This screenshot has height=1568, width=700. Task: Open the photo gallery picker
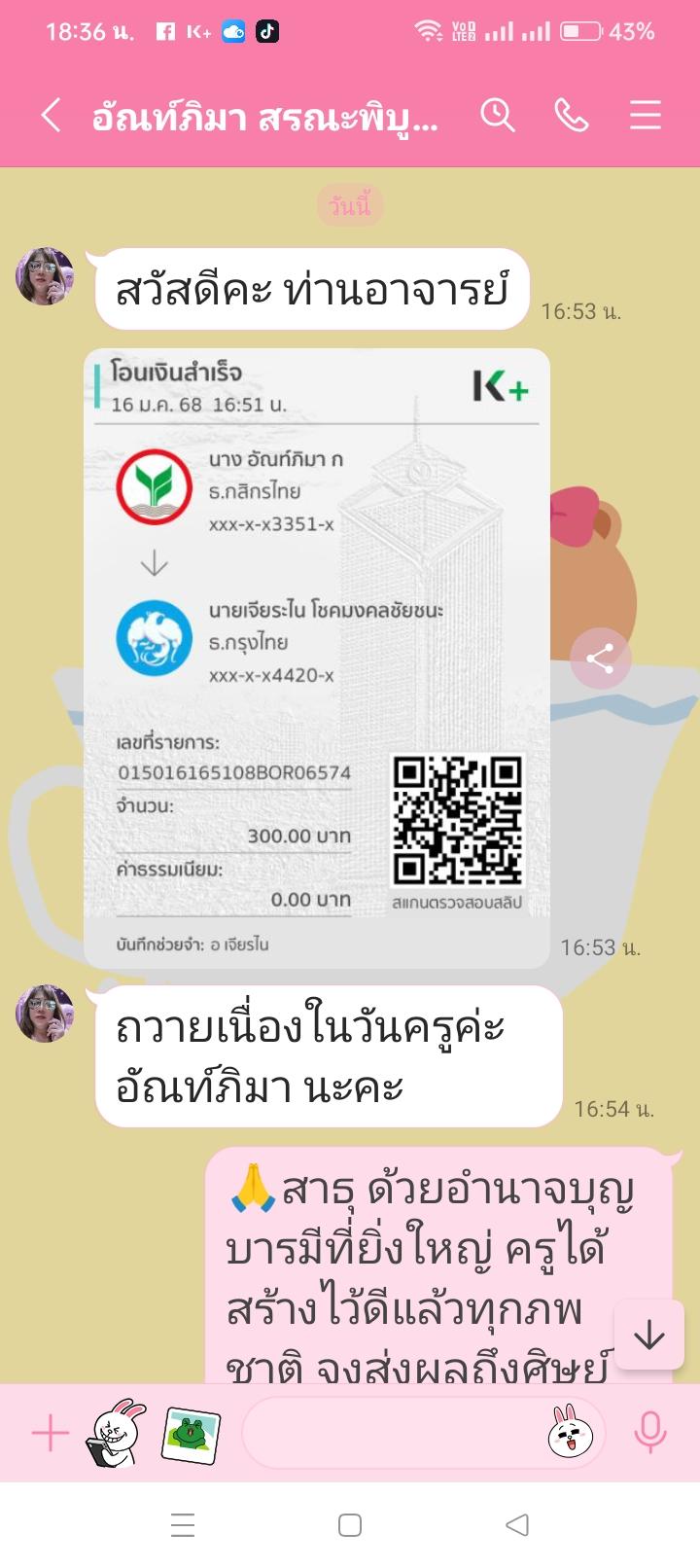coord(191,1433)
